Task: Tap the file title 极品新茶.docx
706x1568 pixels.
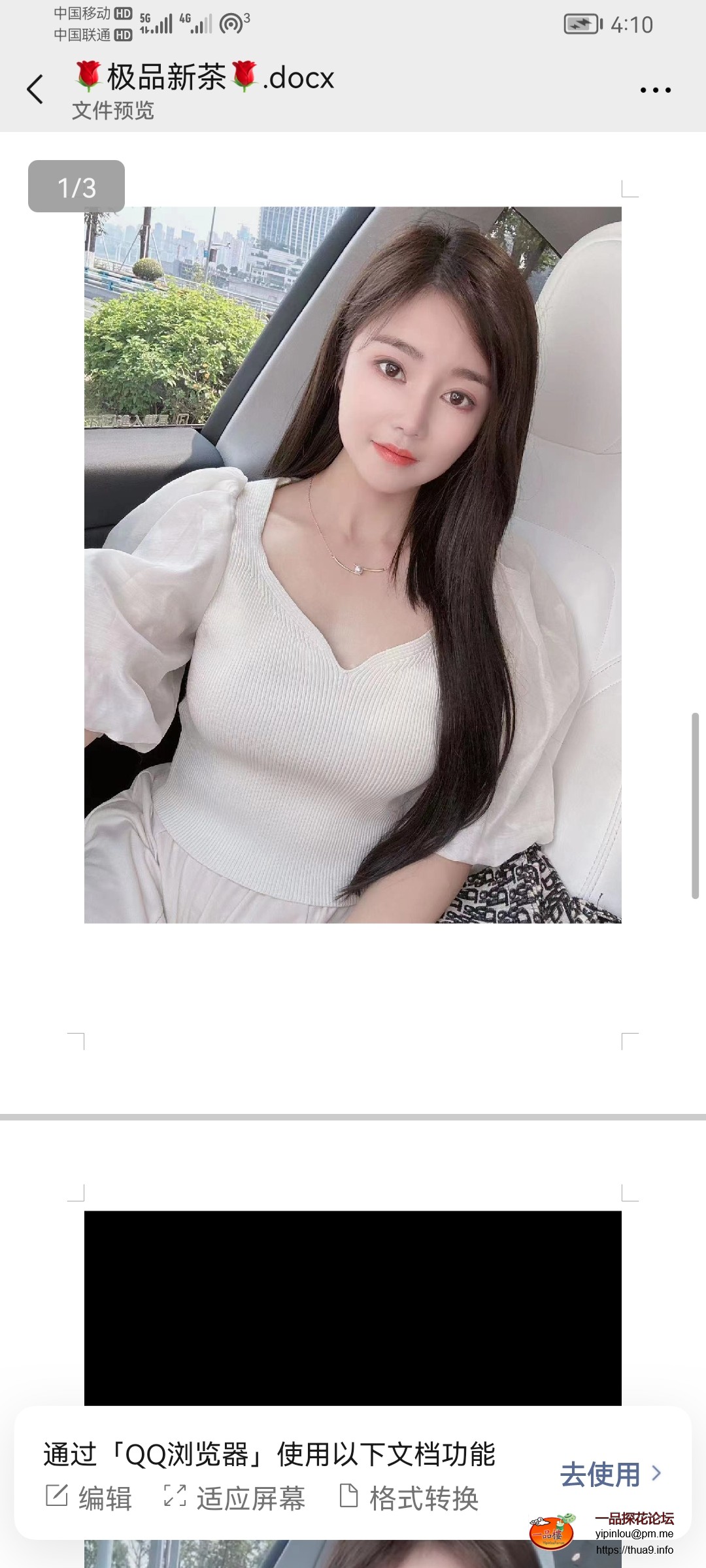Action: click(203, 77)
